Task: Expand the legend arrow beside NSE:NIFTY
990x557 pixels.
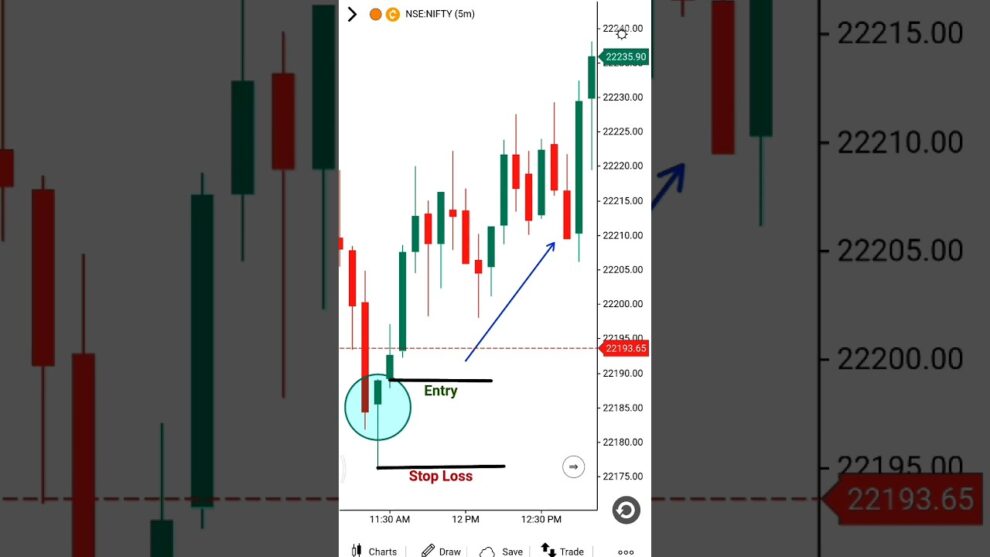Action: click(352, 14)
